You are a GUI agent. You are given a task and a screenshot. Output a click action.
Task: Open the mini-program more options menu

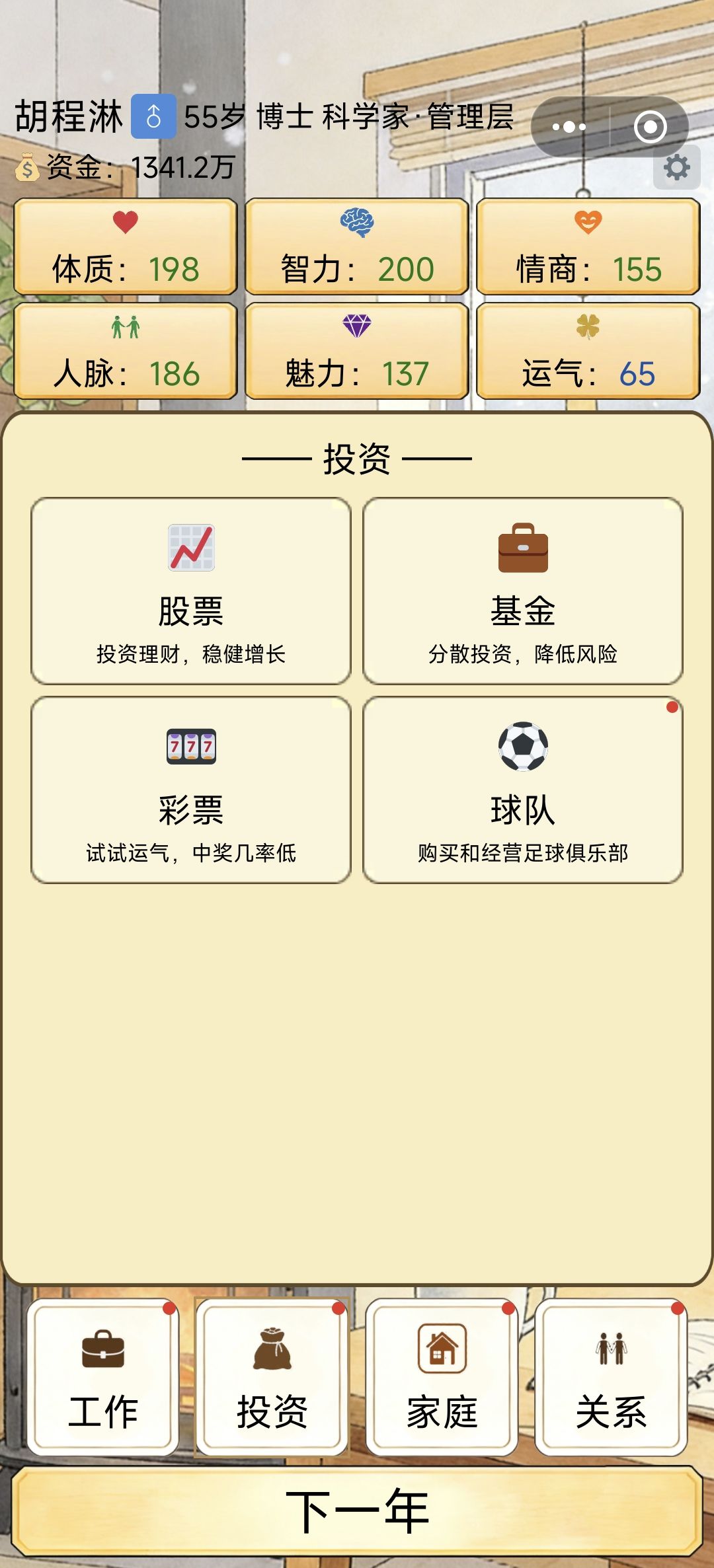pos(570,126)
